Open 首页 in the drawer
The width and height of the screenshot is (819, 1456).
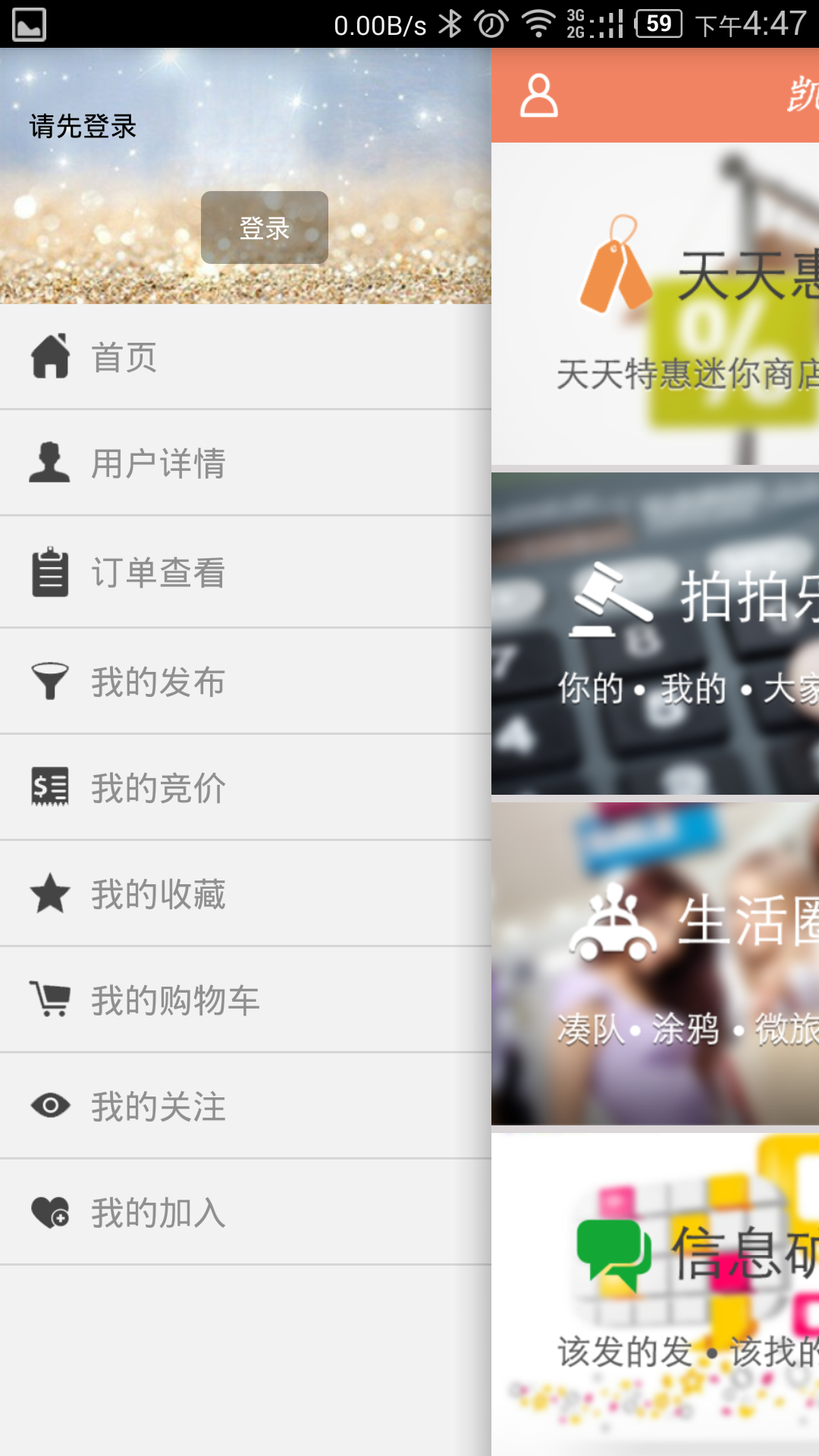pos(246,356)
